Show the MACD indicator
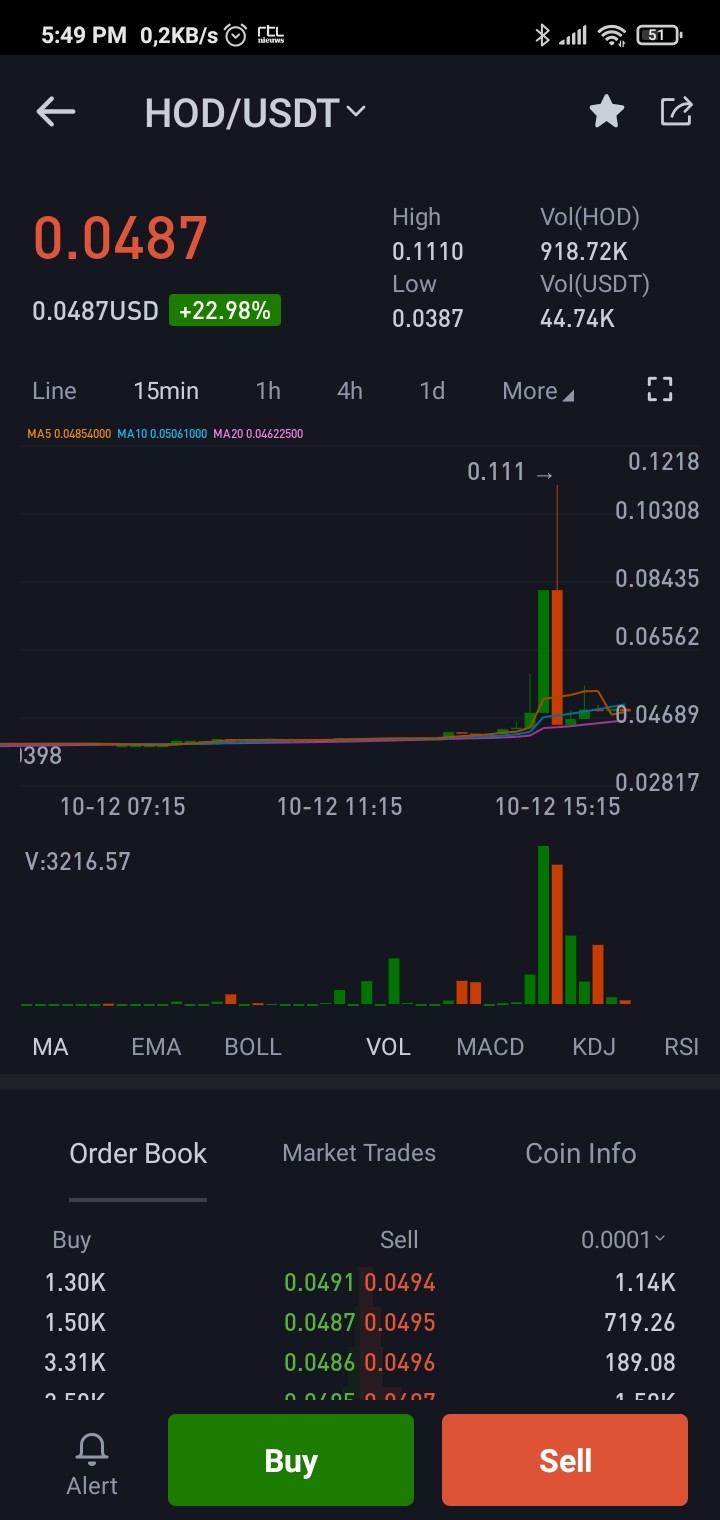 (490, 1047)
